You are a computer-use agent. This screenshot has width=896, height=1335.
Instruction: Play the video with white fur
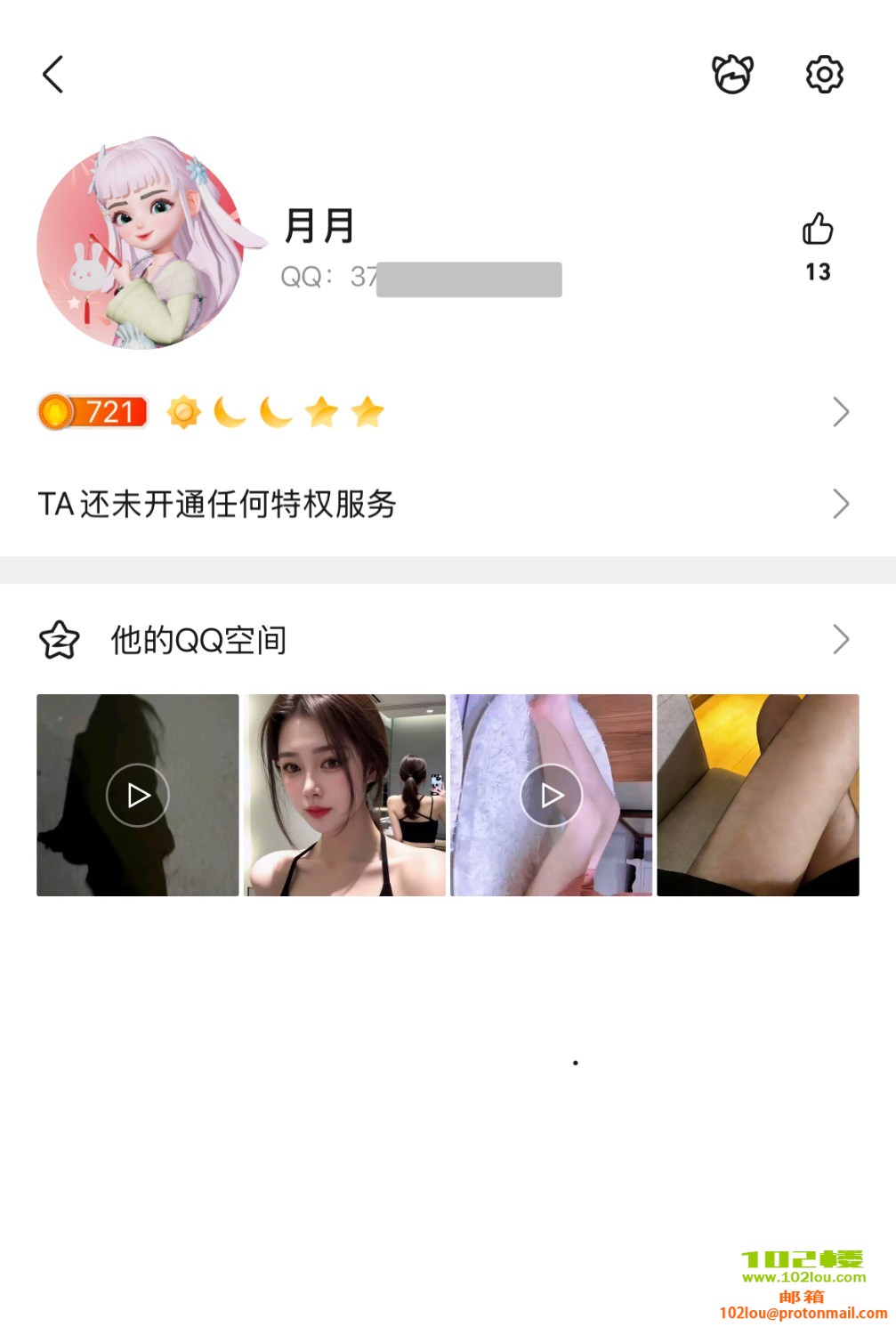coord(552,795)
